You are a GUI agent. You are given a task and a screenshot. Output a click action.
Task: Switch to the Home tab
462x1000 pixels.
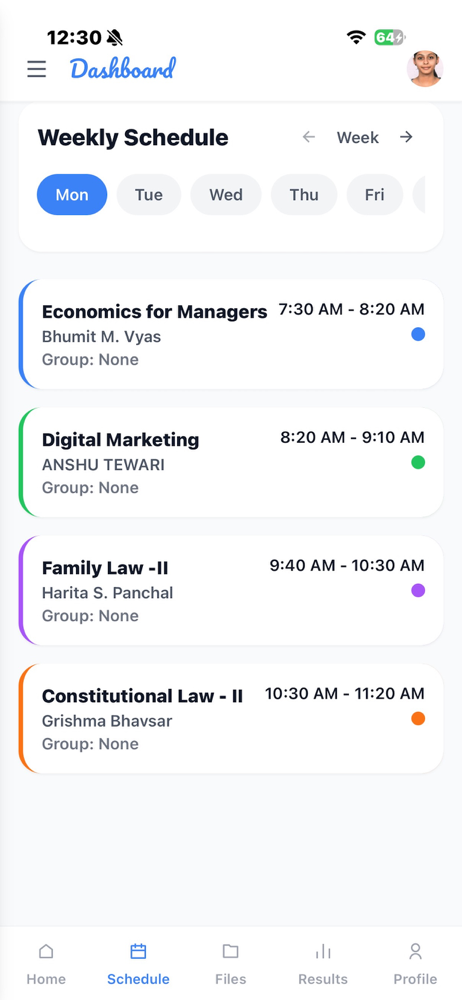[x=46, y=964]
